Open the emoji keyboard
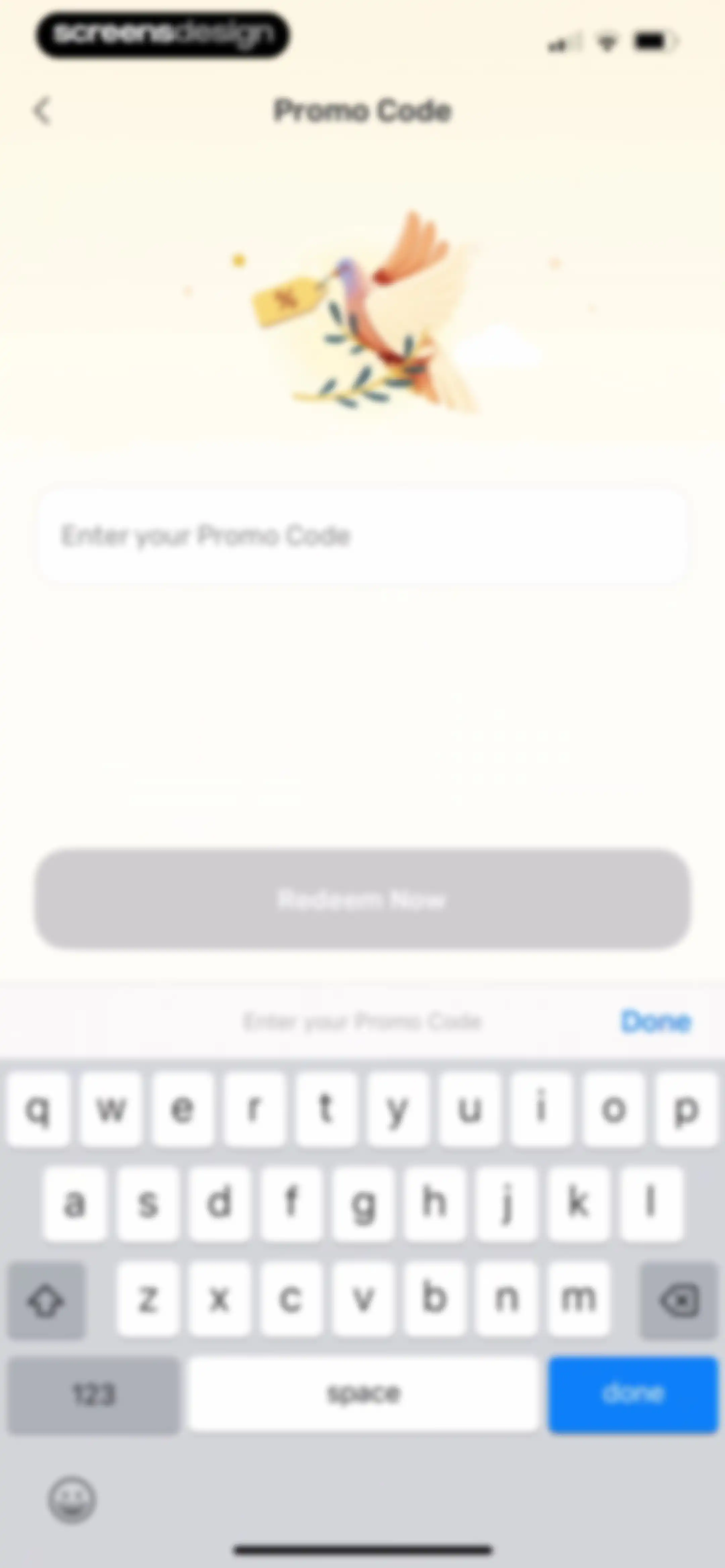This screenshot has height=1568, width=725. pos(72,1499)
